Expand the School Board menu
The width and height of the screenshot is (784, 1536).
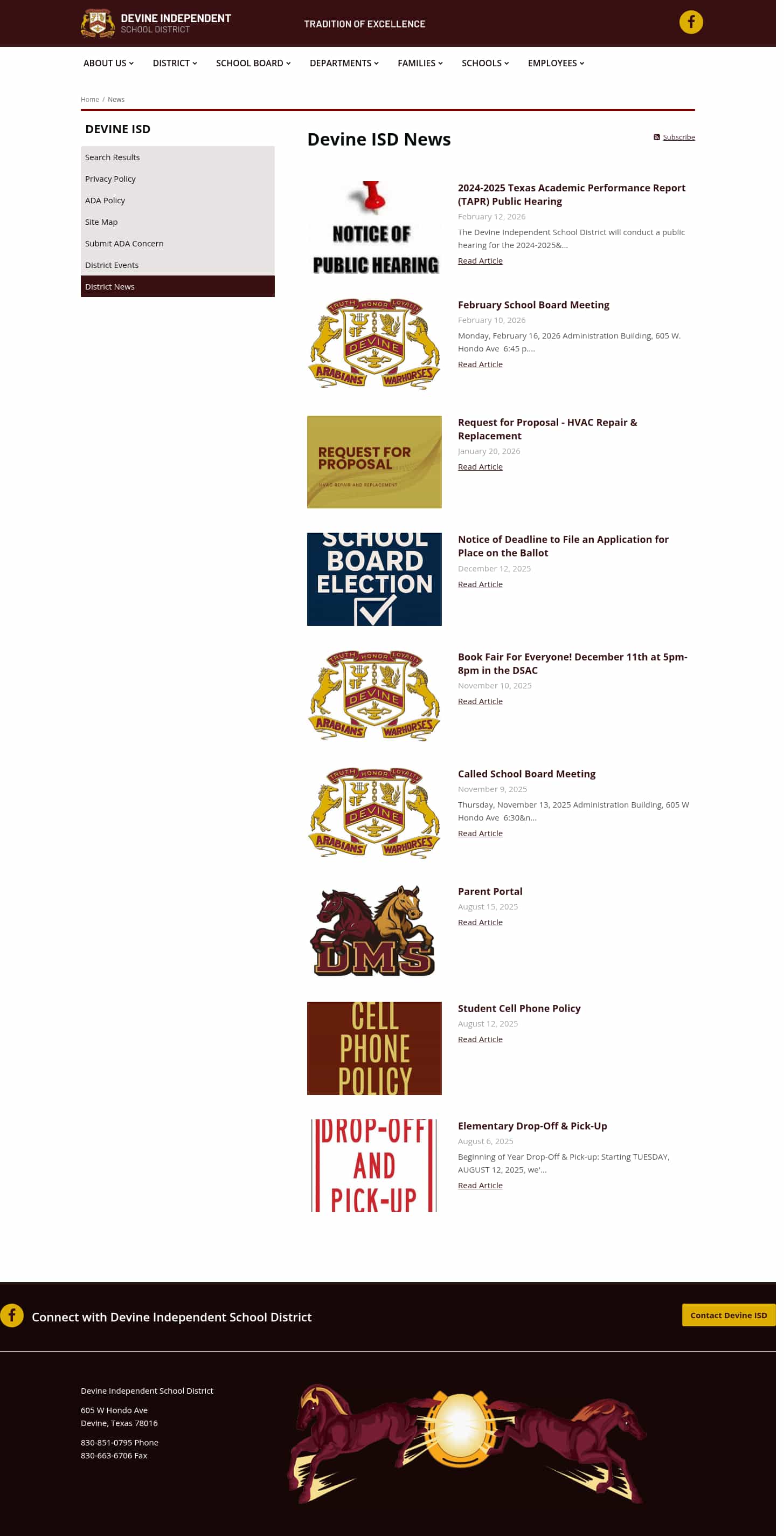[x=253, y=63]
